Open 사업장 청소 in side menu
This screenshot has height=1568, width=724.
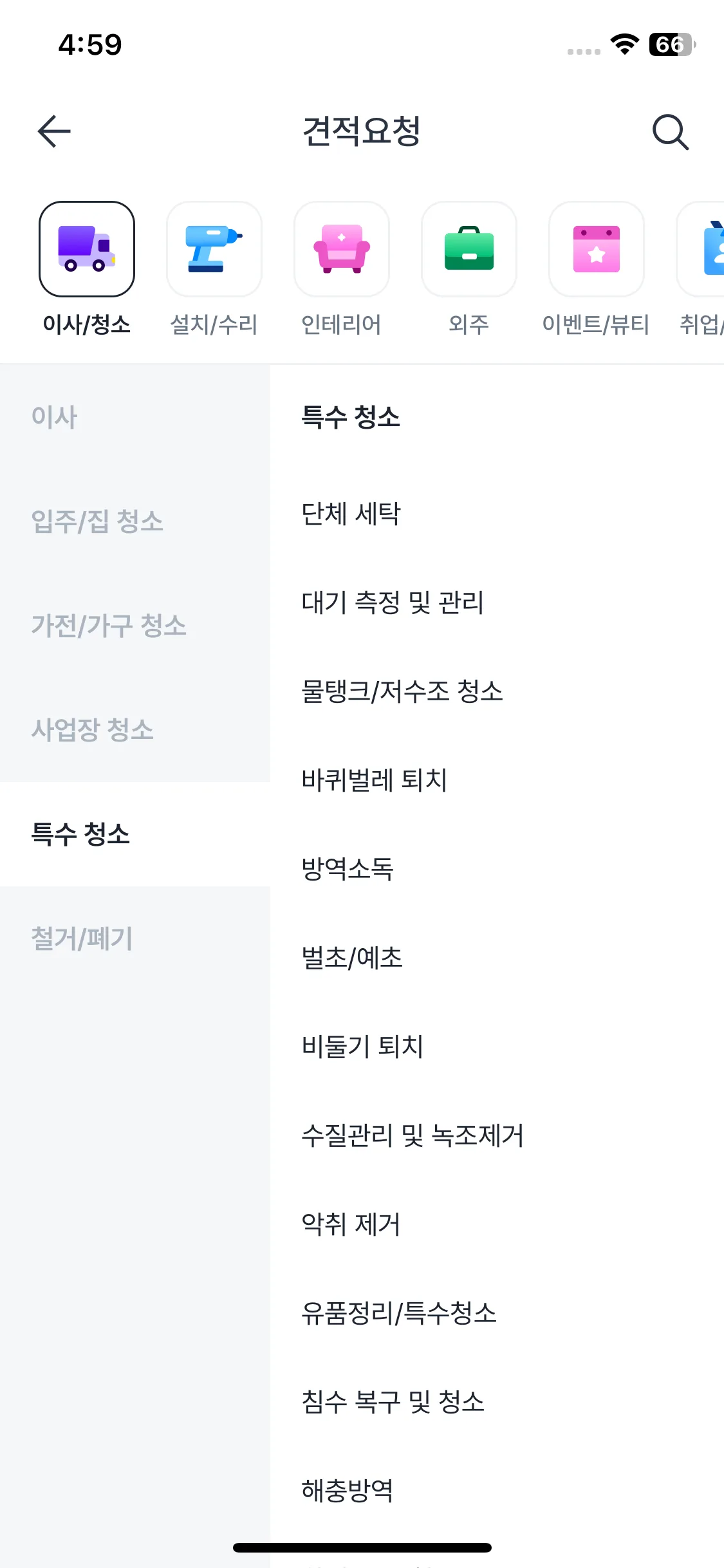[135, 730]
